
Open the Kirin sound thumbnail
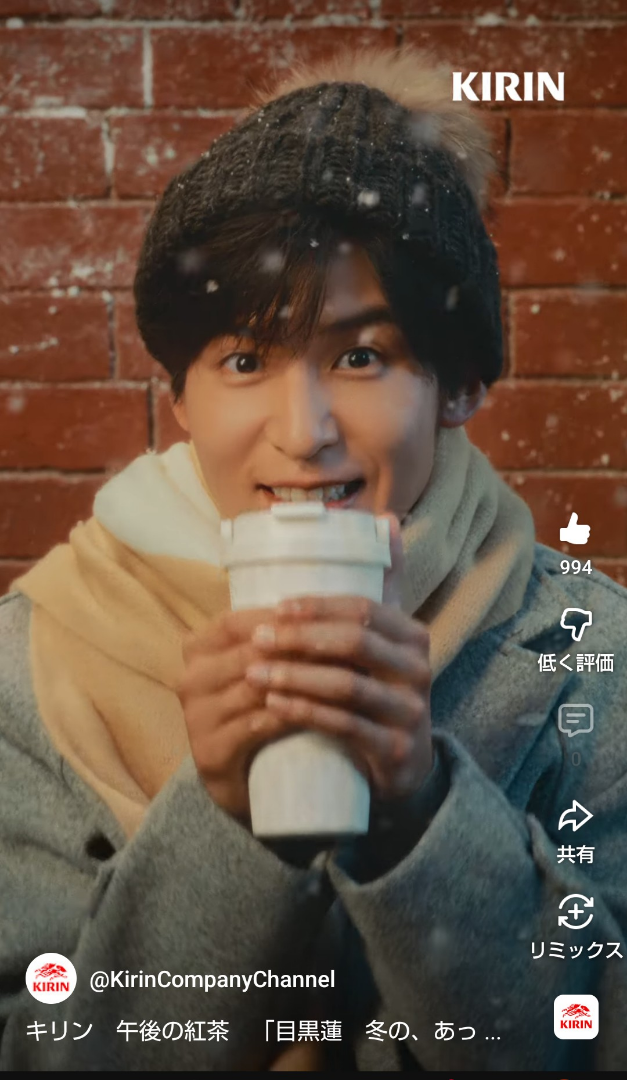576,1017
